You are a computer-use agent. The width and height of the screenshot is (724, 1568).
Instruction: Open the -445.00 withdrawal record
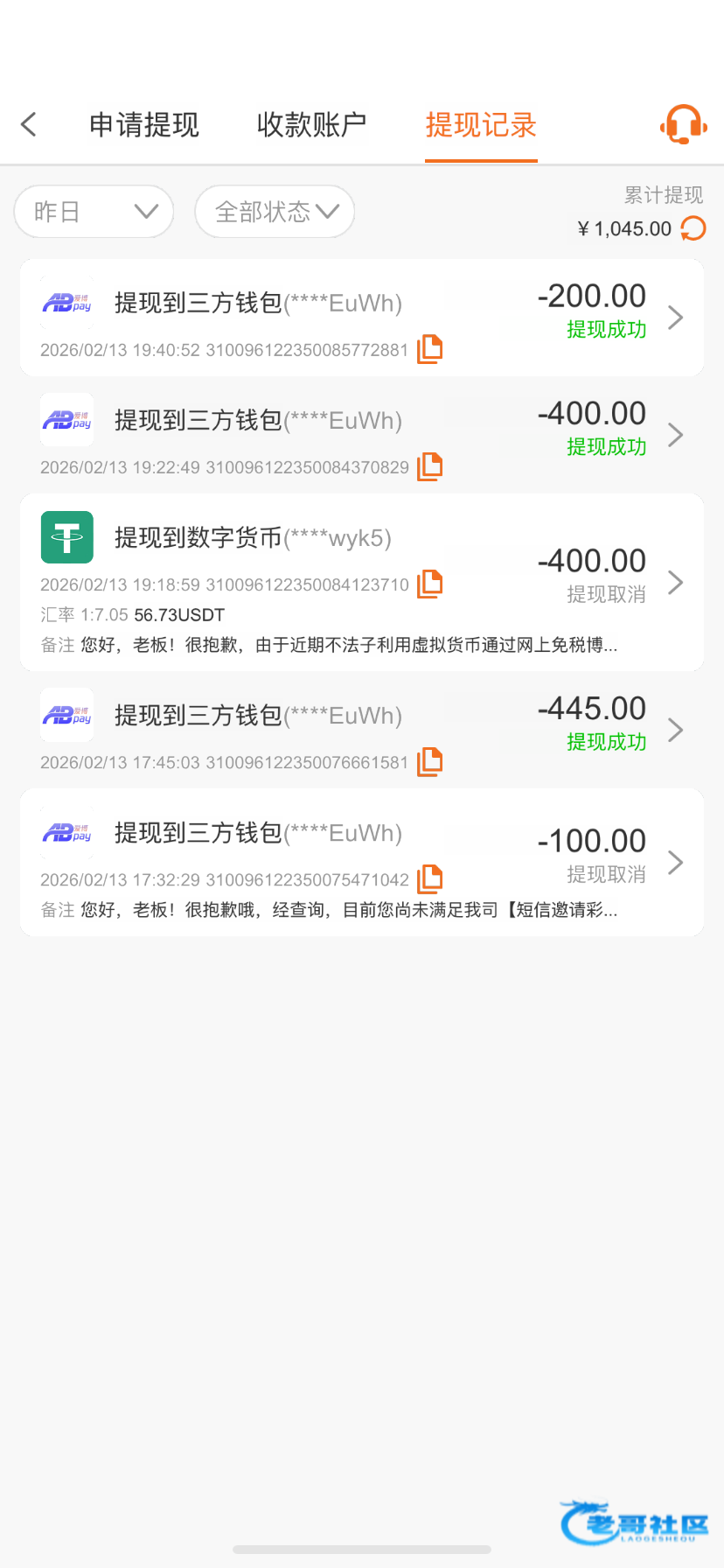(x=362, y=730)
